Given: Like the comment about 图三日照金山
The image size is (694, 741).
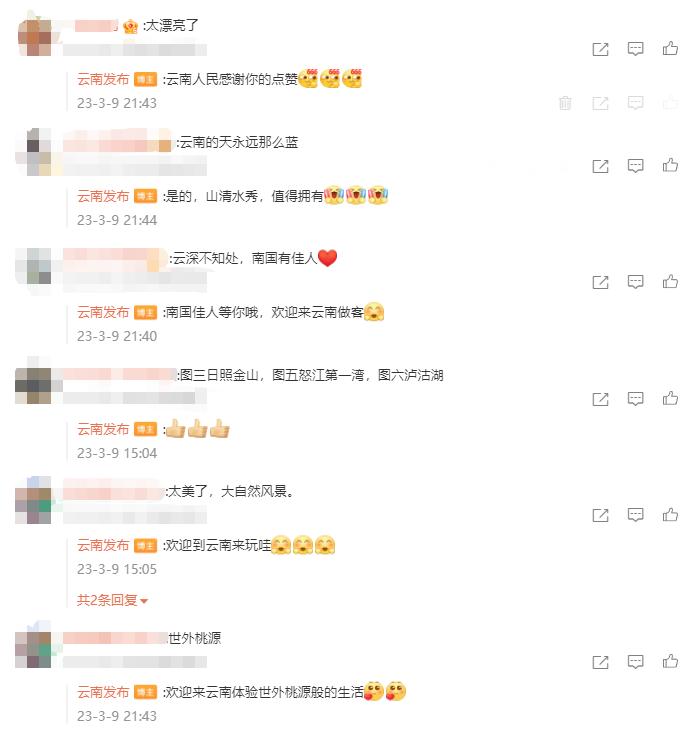Looking at the screenshot, I should (670, 398).
